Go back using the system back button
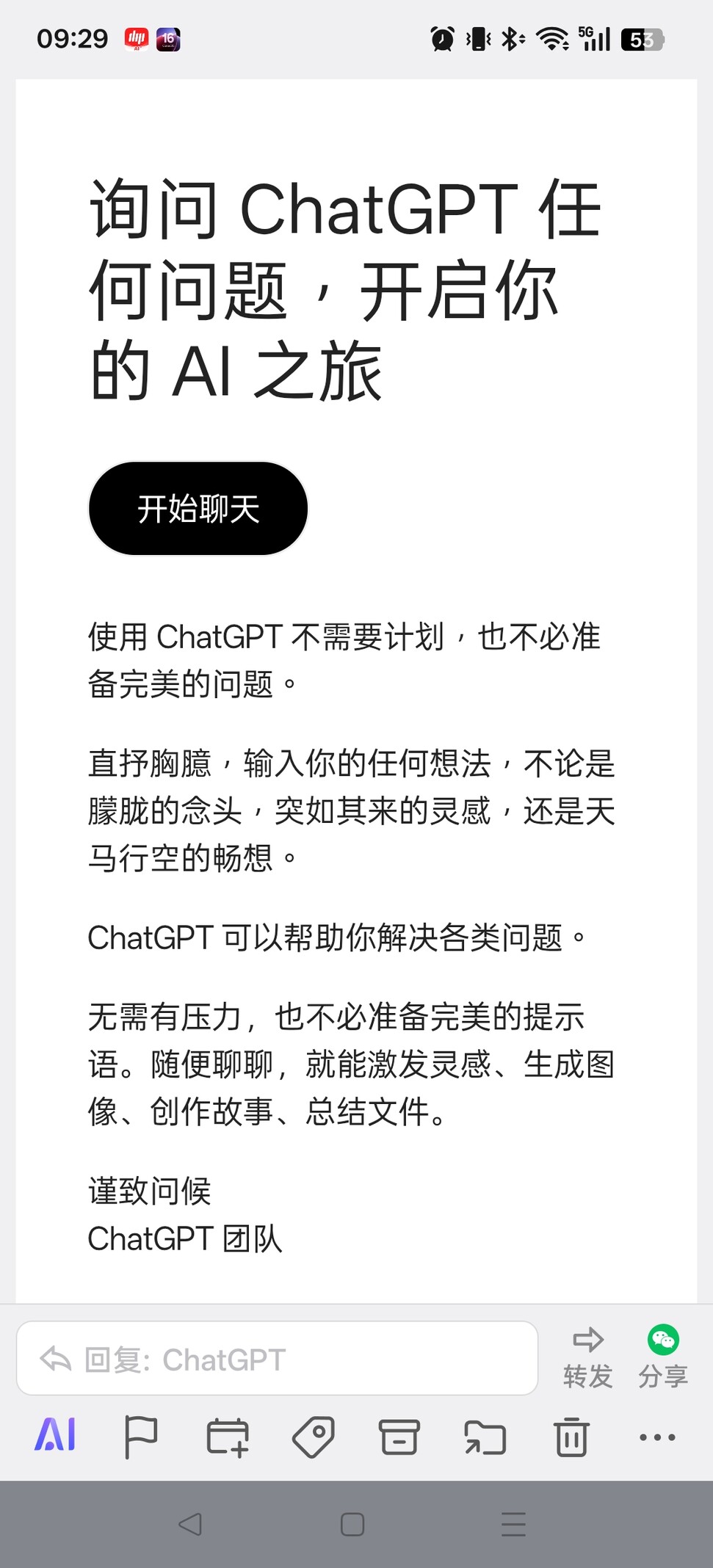This screenshot has height=1568, width=713. pos(190,1524)
